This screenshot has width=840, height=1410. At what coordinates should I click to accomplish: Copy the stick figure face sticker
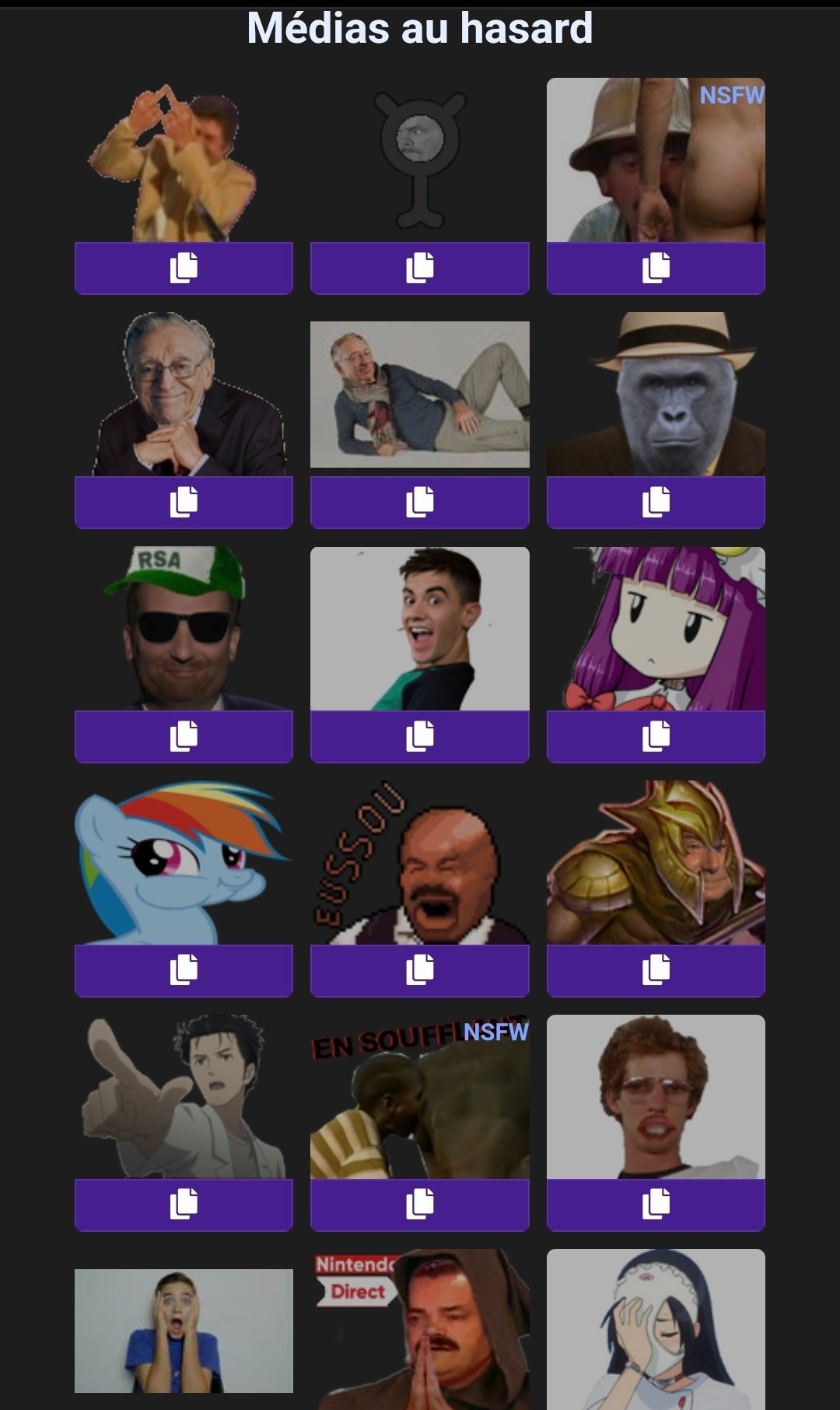coord(419,268)
